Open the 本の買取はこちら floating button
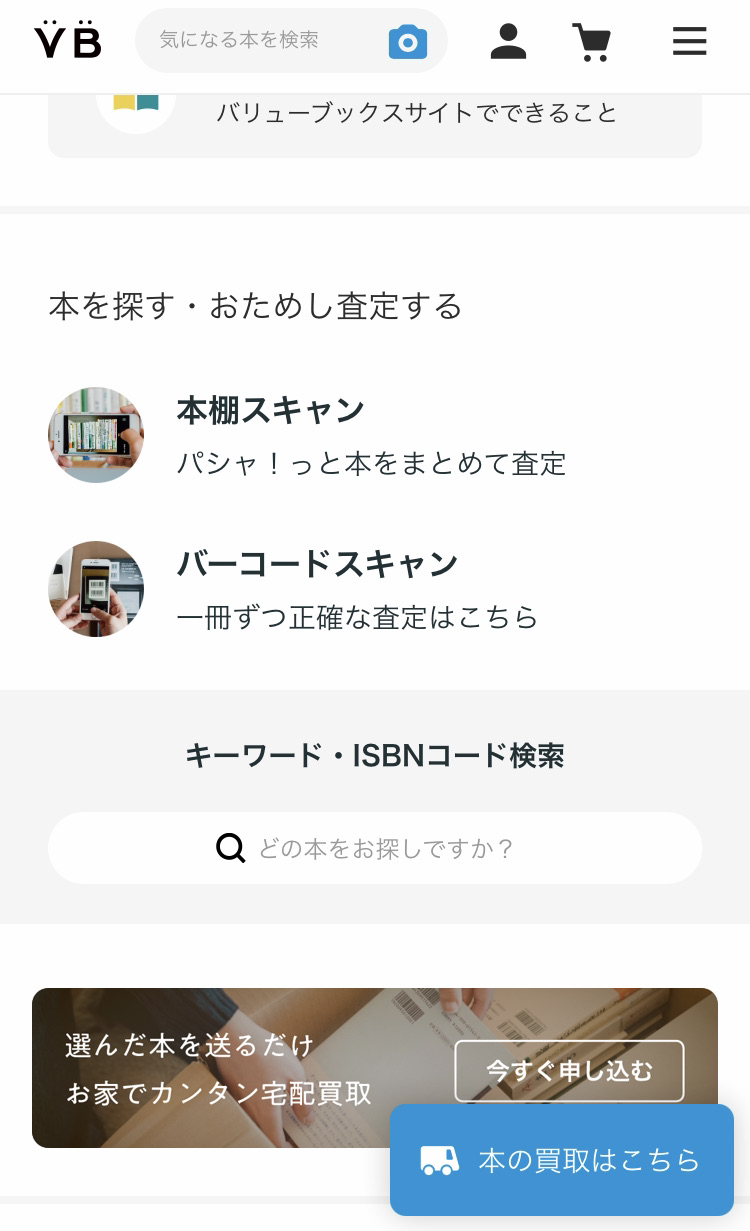The width and height of the screenshot is (750, 1231). [562, 1160]
